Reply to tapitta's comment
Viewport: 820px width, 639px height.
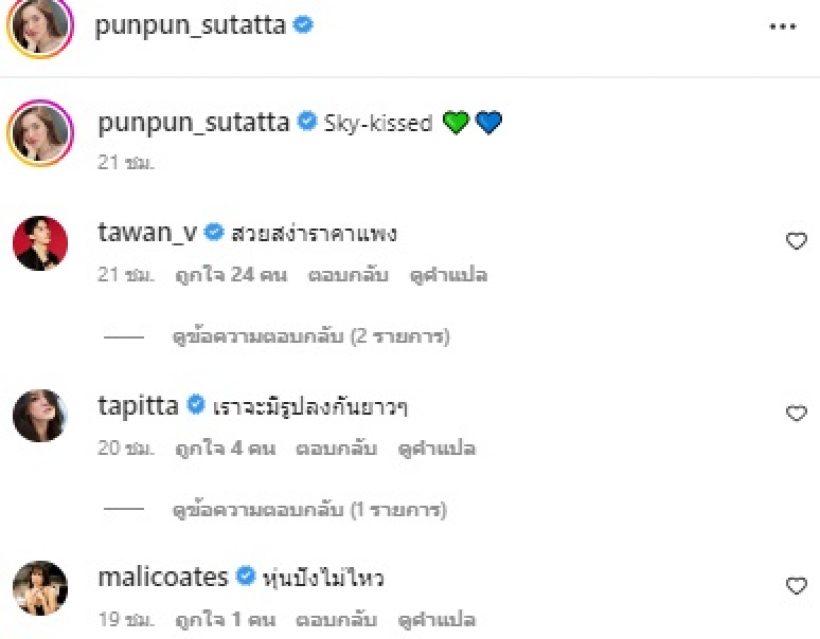click(336, 448)
